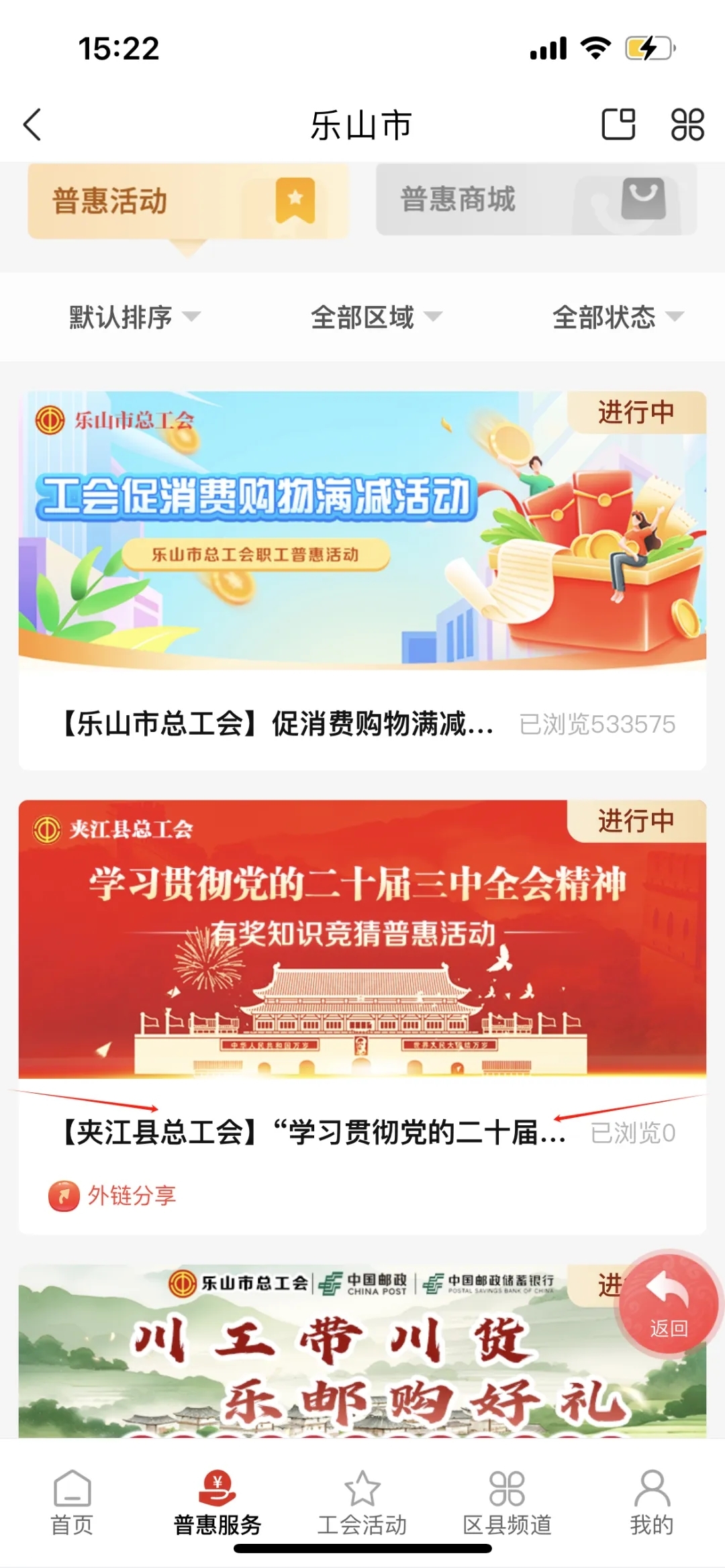Switch to the 普惠商城 tab
The height and width of the screenshot is (1568, 725).
tap(536, 199)
